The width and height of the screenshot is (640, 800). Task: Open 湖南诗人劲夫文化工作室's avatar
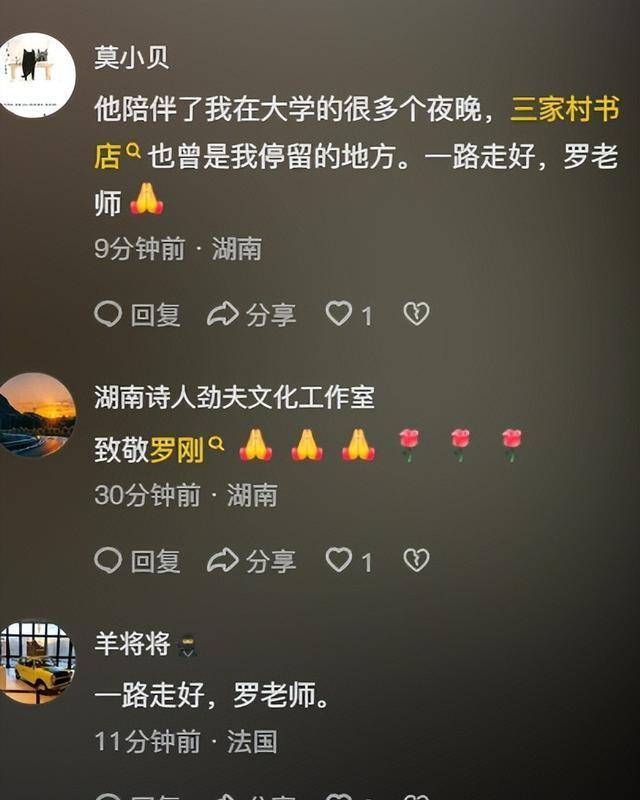coord(37,415)
